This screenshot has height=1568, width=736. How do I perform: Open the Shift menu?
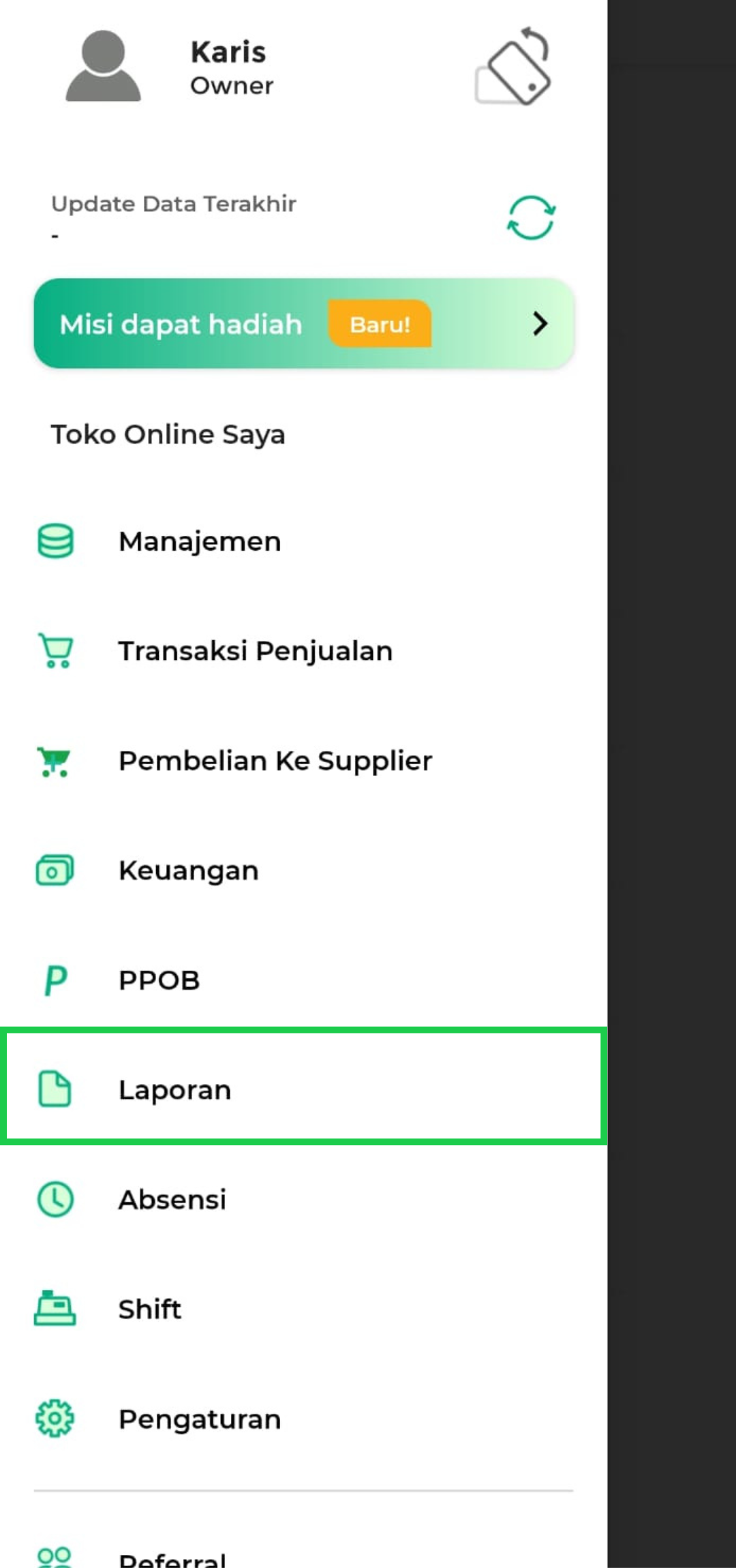point(149,1309)
